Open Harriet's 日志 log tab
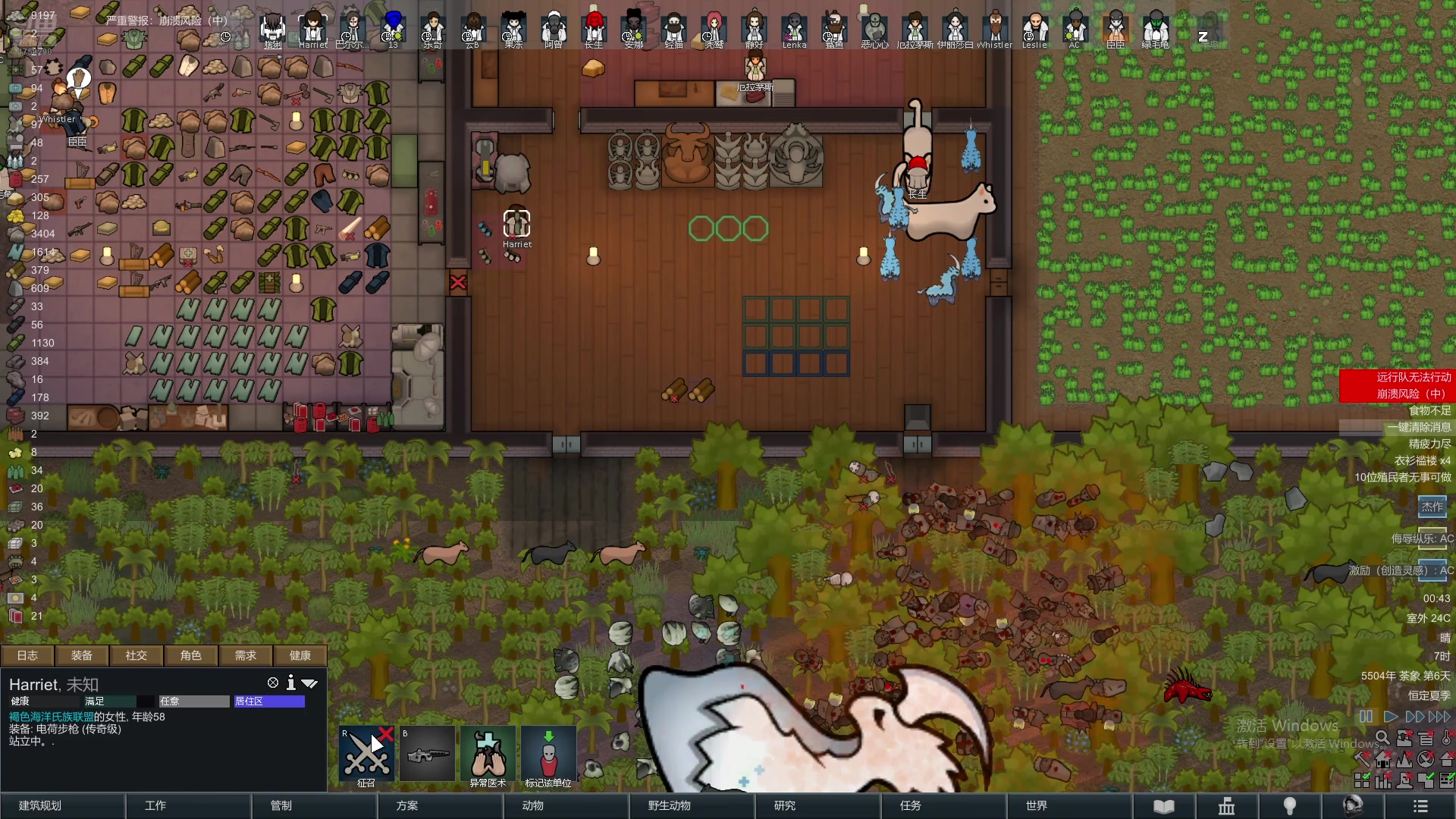This screenshot has width=1456, height=819. coord(27,655)
